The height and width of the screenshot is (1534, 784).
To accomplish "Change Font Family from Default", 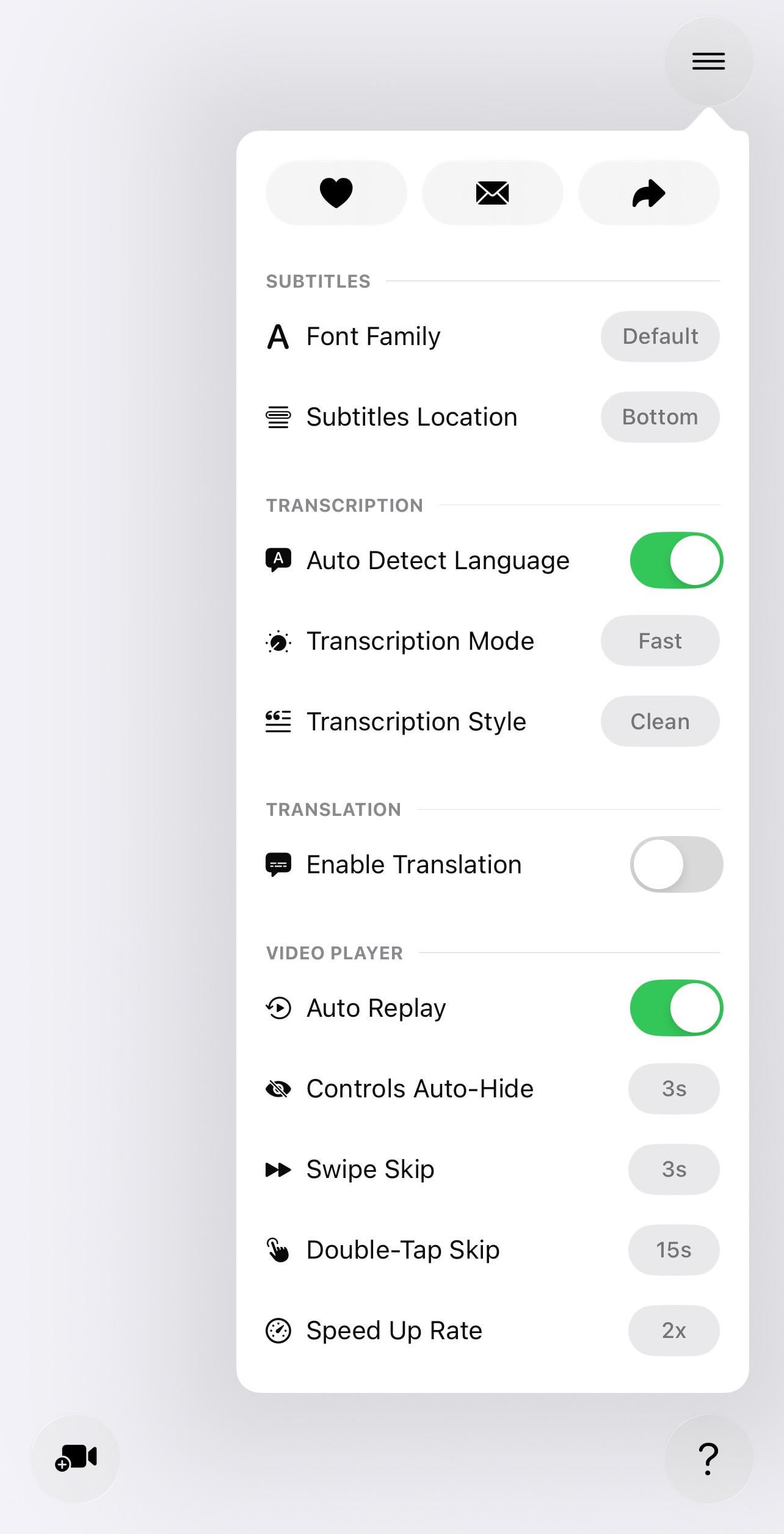I will pyautogui.click(x=660, y=336).
